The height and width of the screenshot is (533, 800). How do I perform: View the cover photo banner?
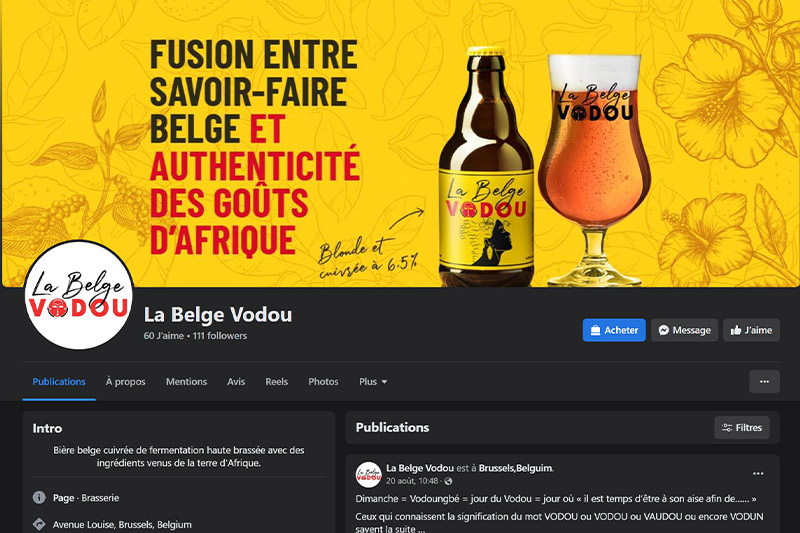(400, 140)
